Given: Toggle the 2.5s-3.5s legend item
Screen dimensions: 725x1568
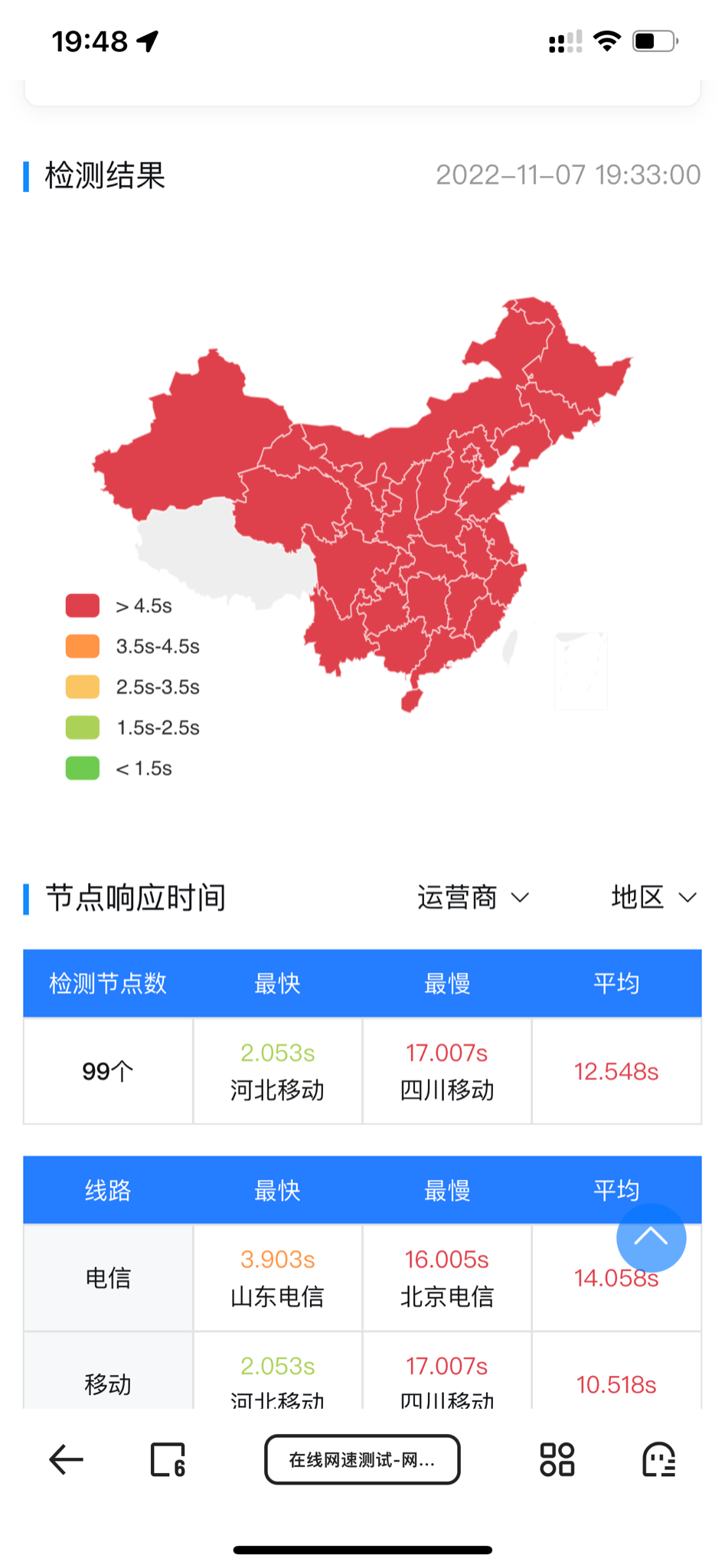Looking at the screenshot, I should coord(132,687).
